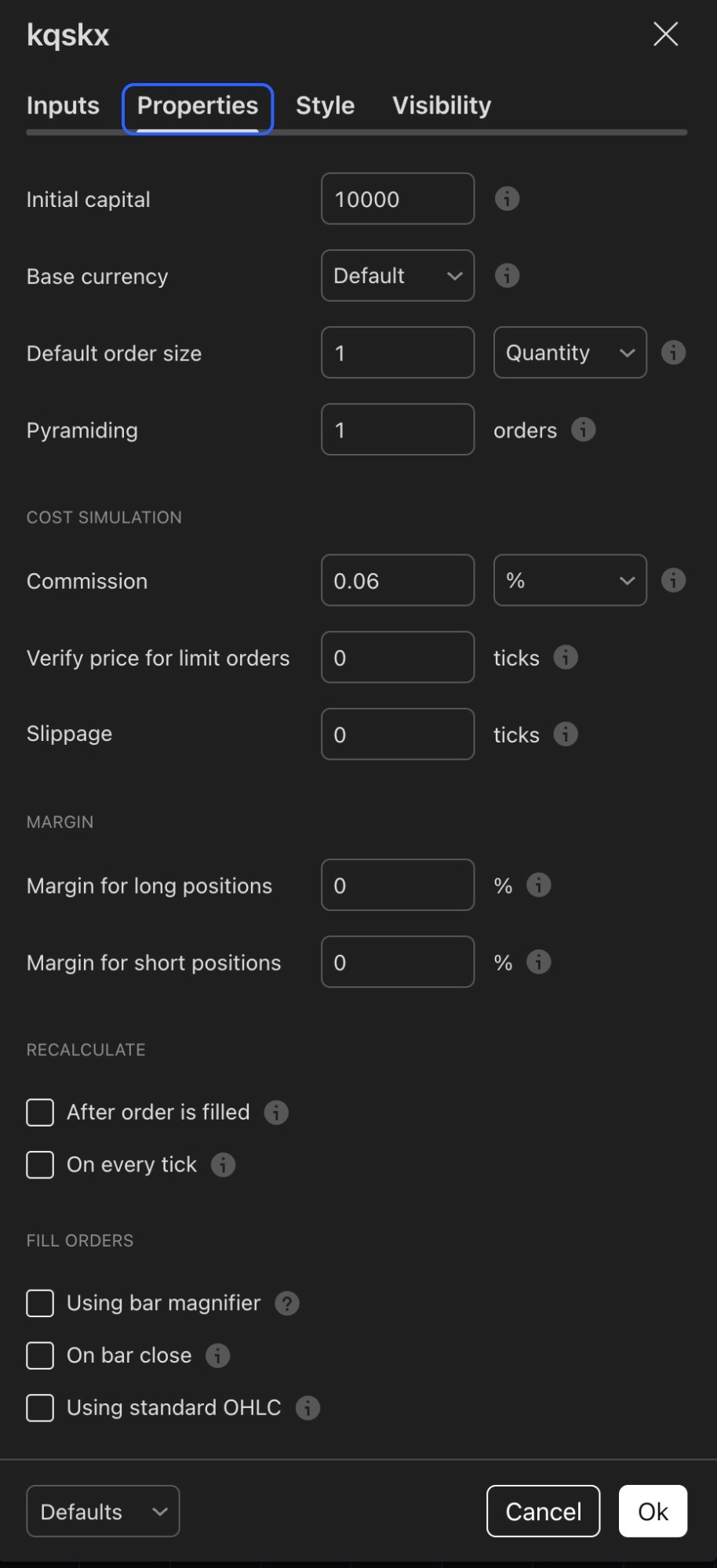Select the Initial capital input field
This screenshot has width=717, height=1568.
coord(398,198)
